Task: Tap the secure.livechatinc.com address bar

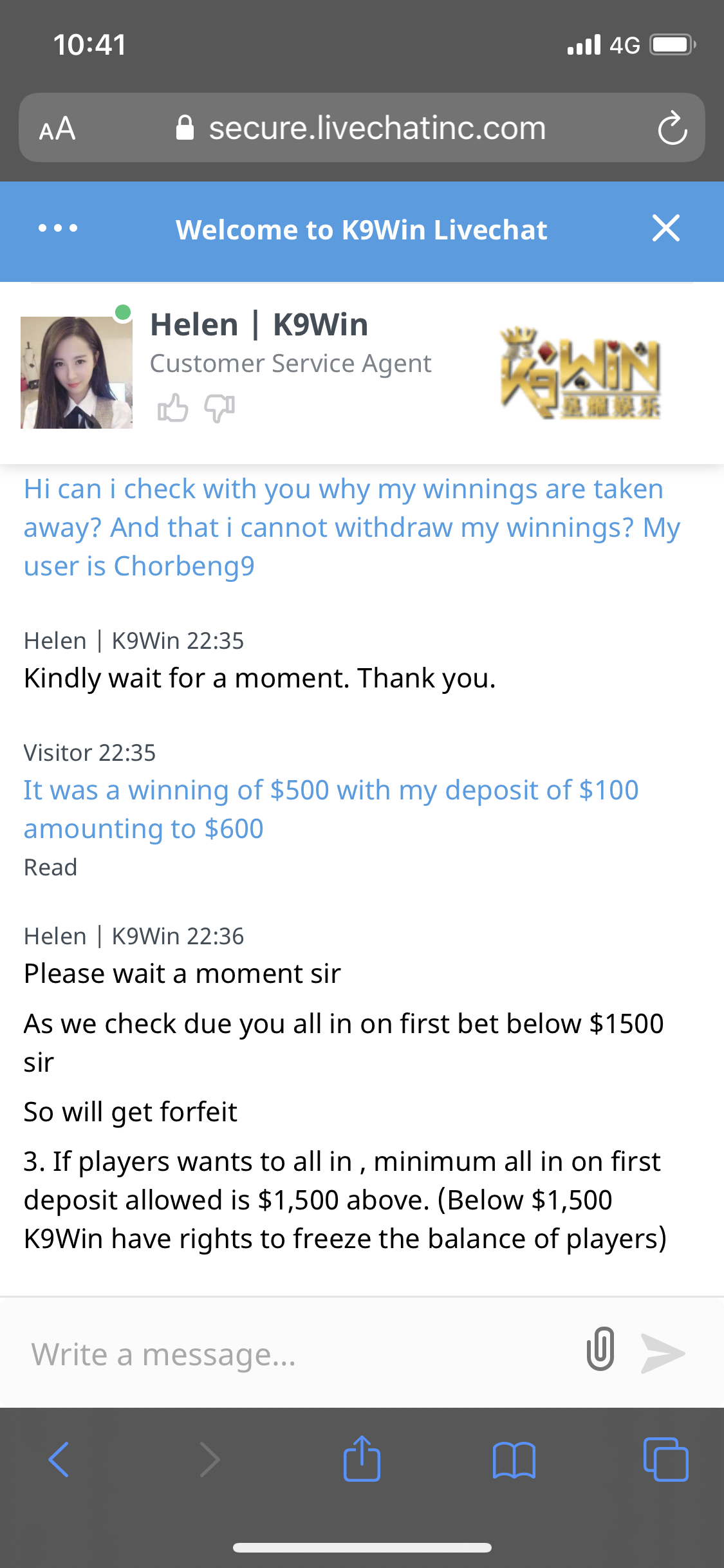Action: pos(376,128)
